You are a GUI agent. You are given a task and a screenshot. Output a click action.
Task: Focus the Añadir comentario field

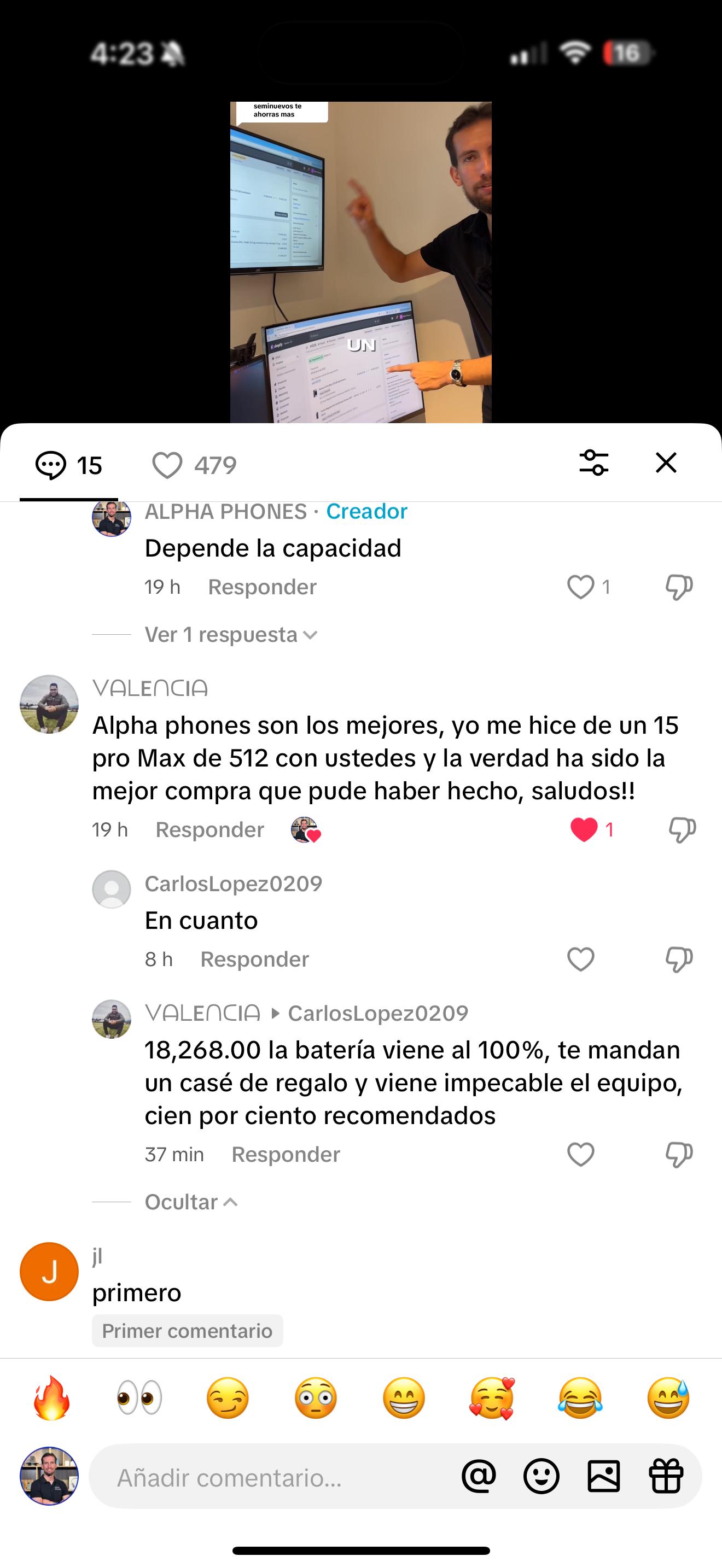[274, 1477]
